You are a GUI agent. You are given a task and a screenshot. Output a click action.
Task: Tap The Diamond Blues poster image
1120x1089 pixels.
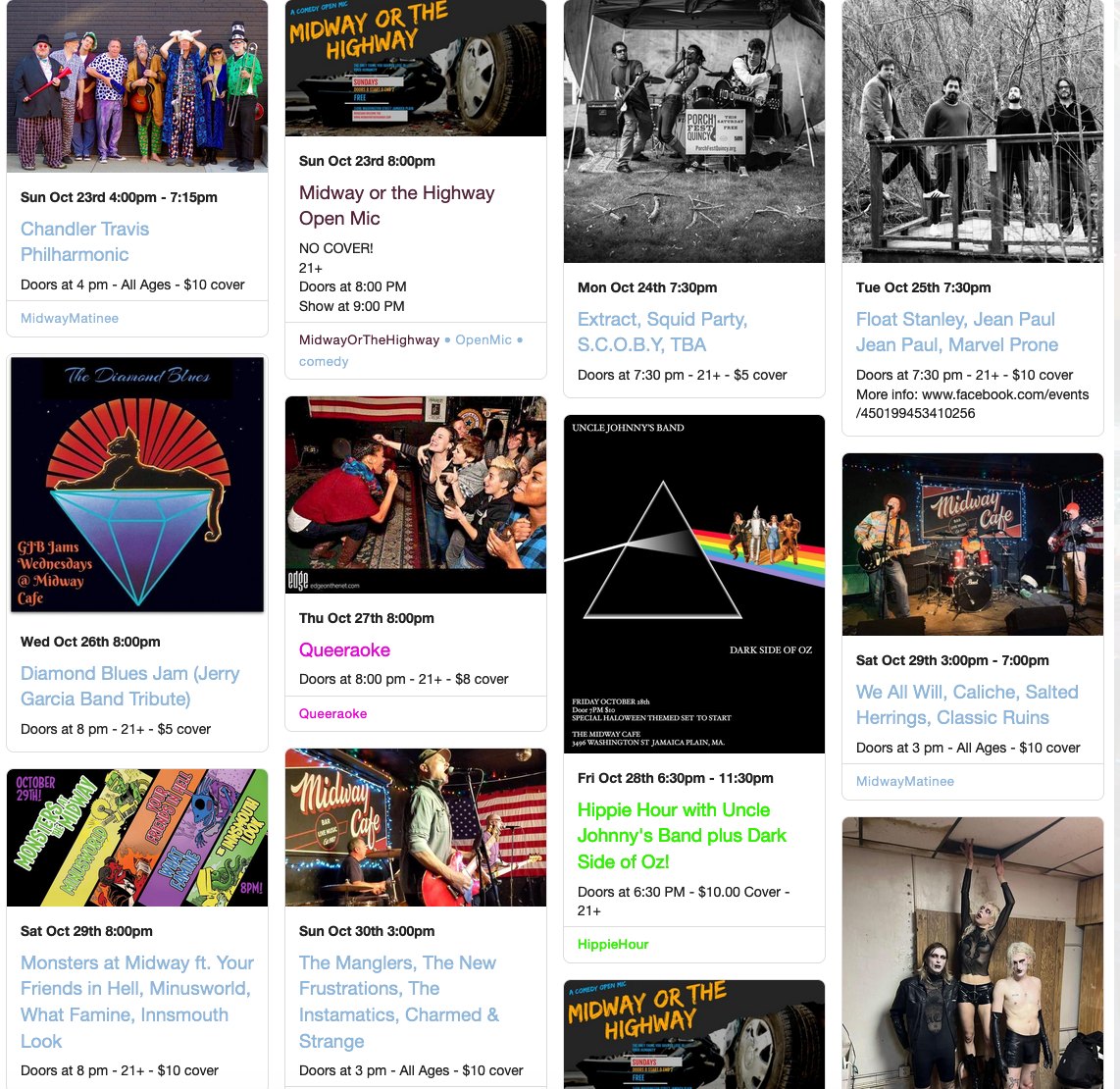coord(137,485)
